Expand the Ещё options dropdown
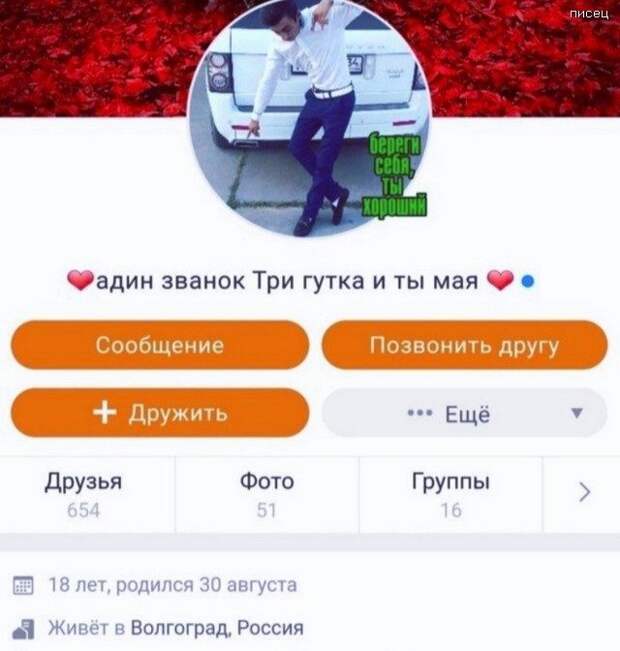The width and height of the screenshot is (620, 651). tap(464, 413)
